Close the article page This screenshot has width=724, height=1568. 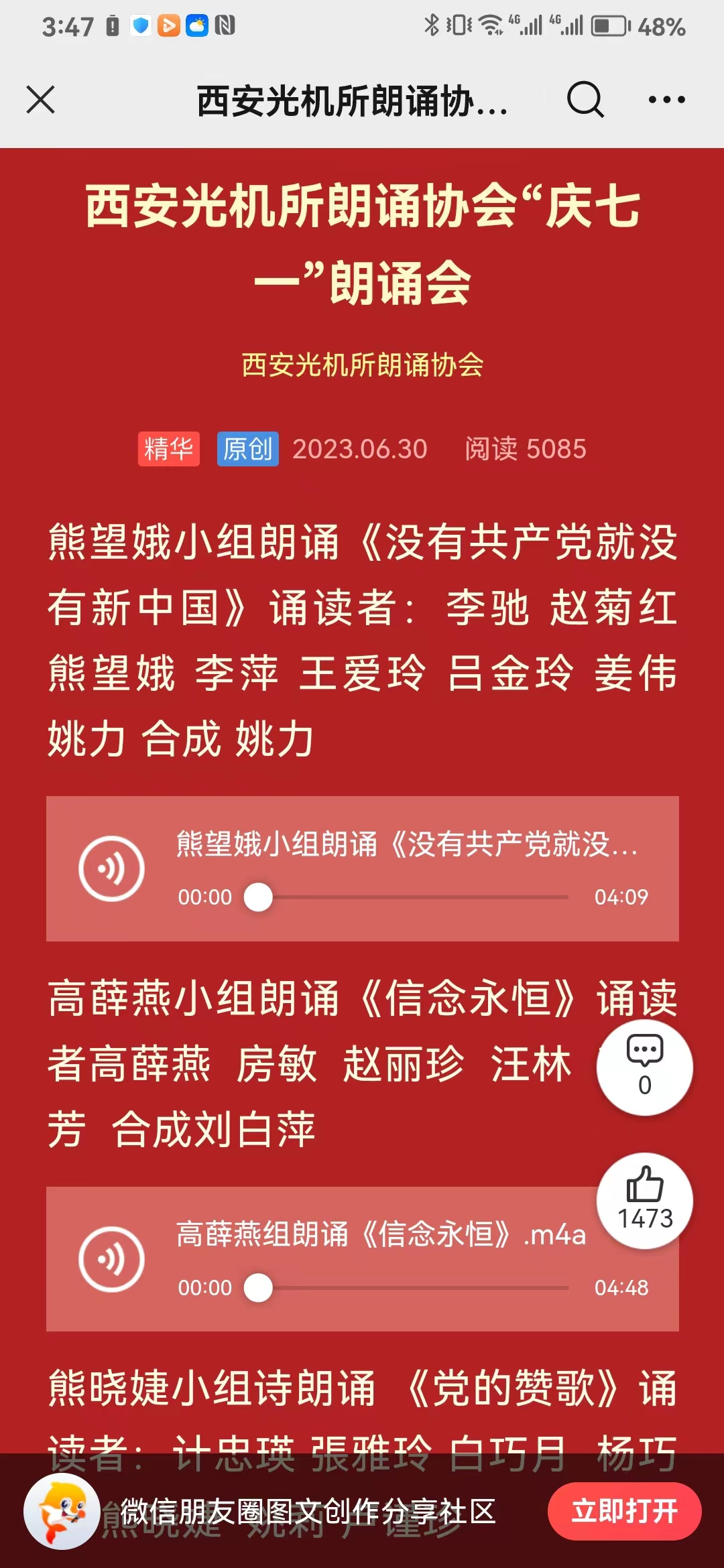tap(40, 101)
